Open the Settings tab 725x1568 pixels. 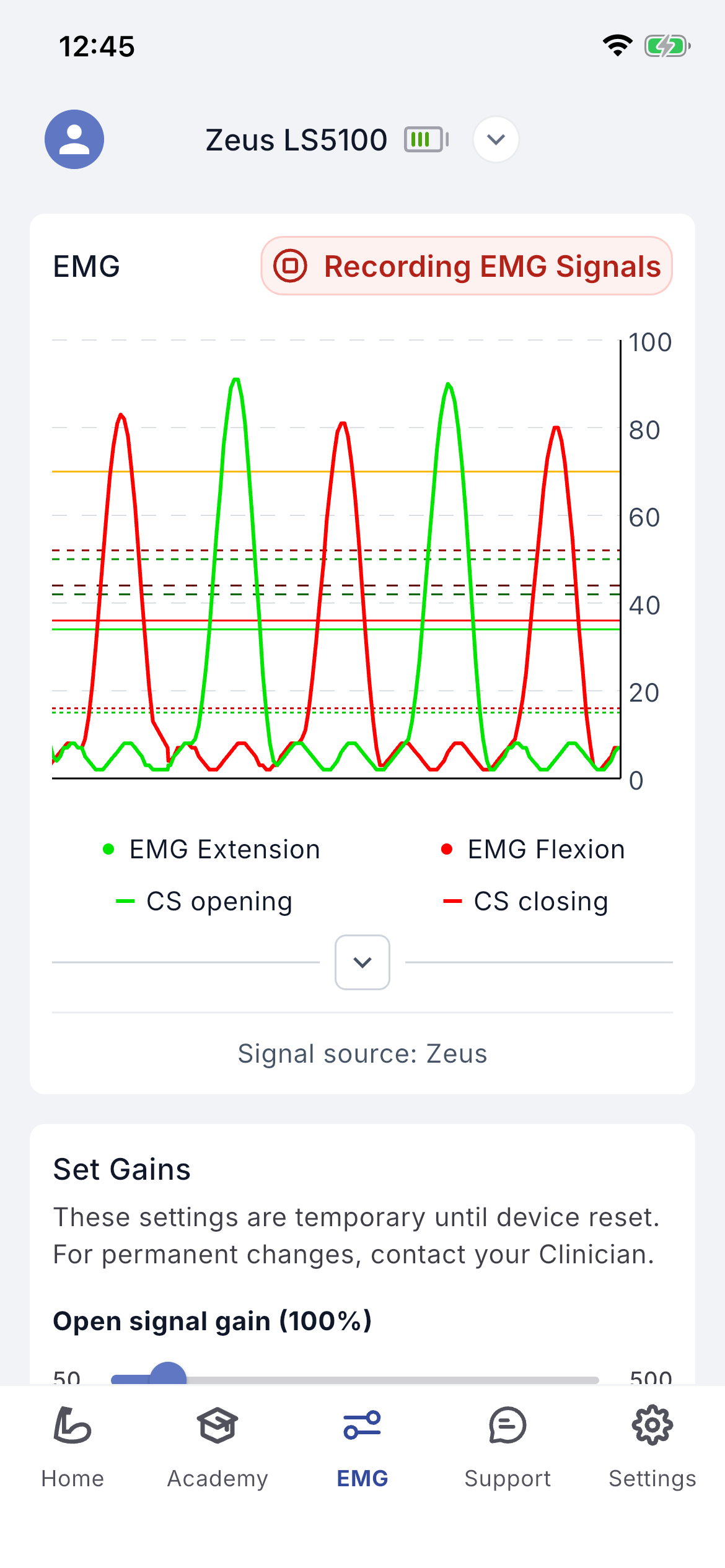(652, 1448)
